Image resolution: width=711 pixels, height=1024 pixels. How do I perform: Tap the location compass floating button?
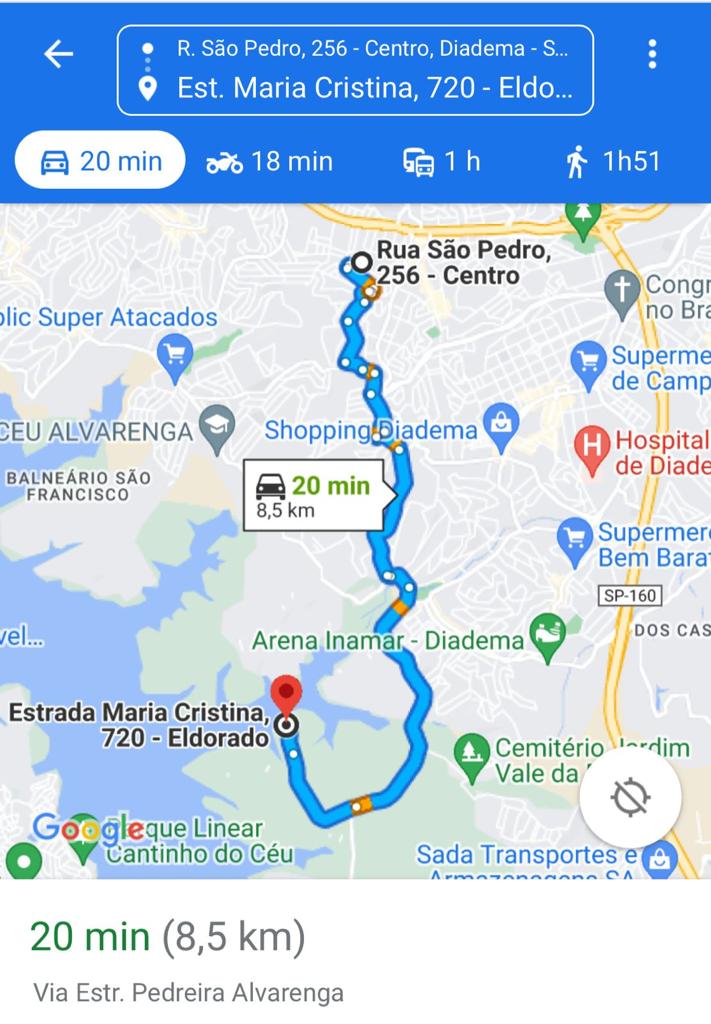click(x=630, y=798)
